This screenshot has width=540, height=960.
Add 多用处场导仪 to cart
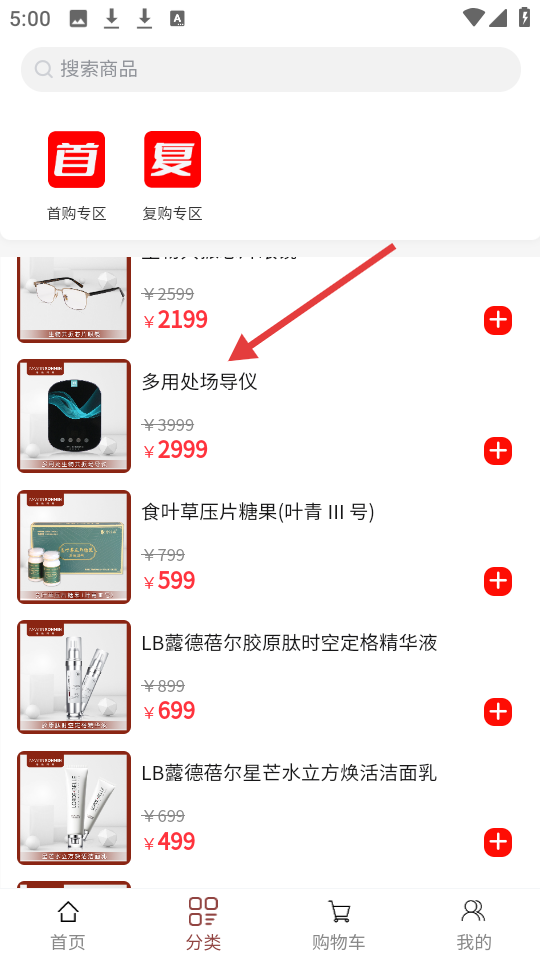pos(498,451)
